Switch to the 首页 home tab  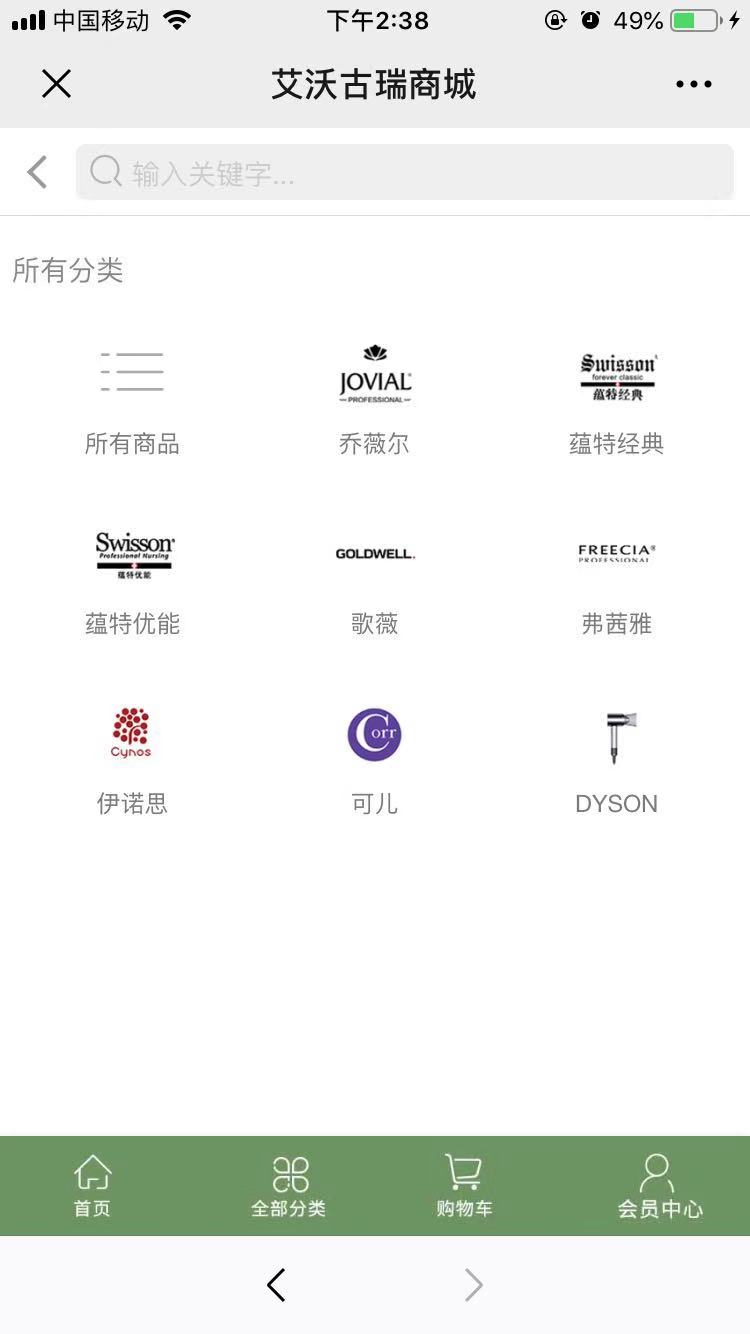[92, 1186]
